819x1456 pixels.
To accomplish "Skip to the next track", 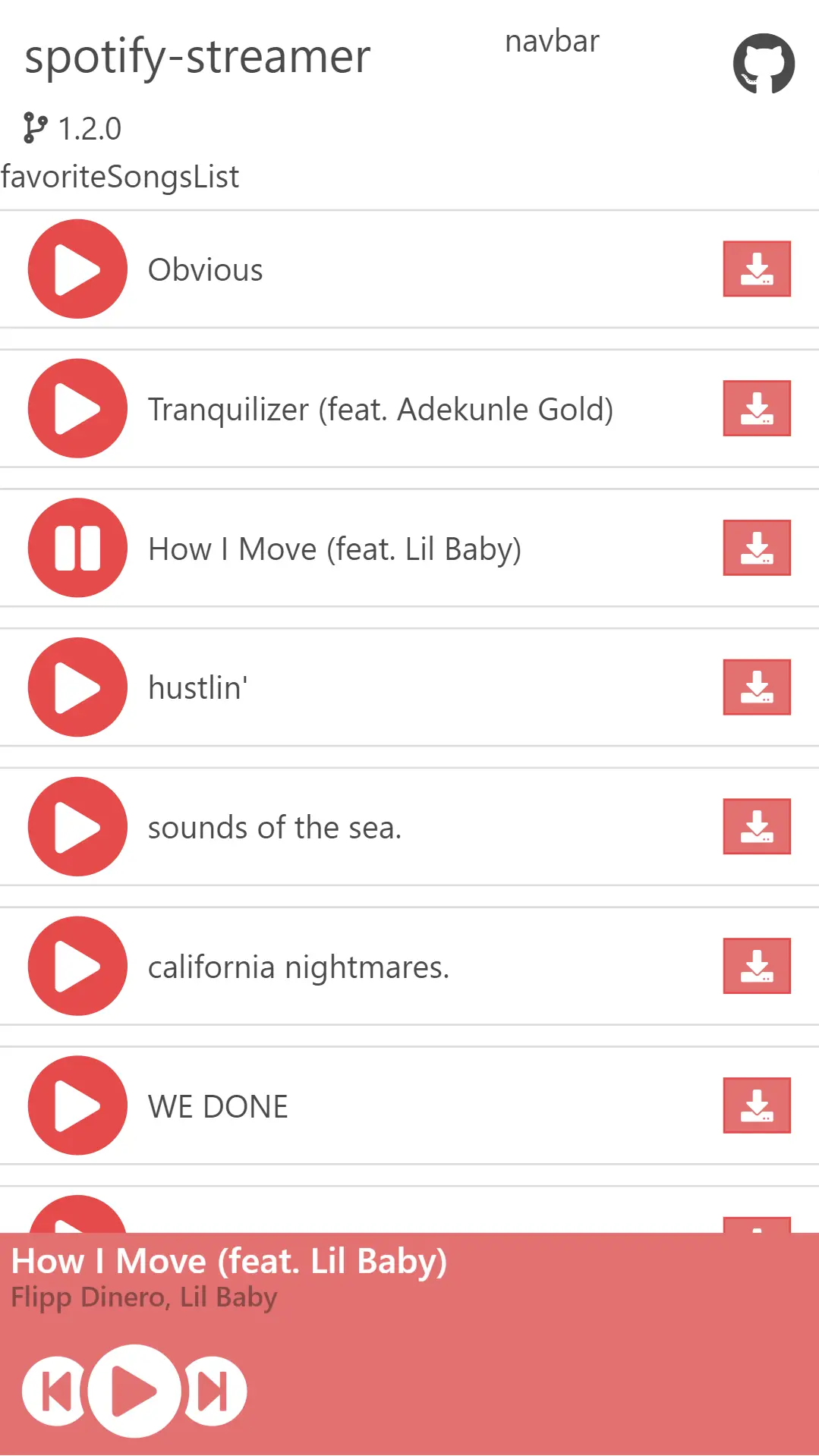I will click(216, 1392).
